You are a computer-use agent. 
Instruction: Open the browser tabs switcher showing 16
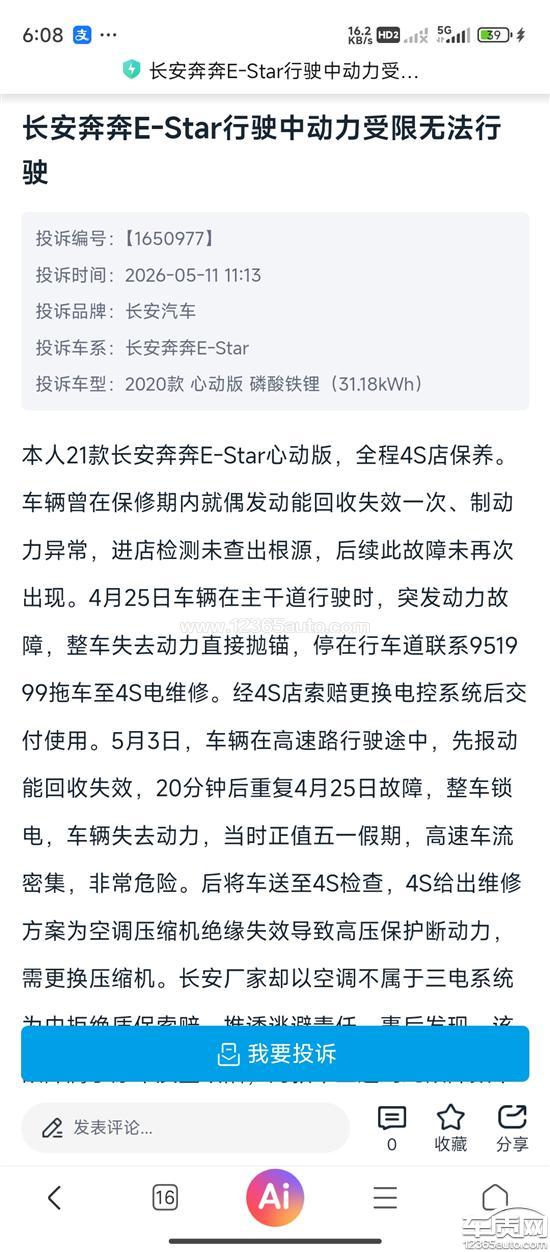coord(165,1197)
